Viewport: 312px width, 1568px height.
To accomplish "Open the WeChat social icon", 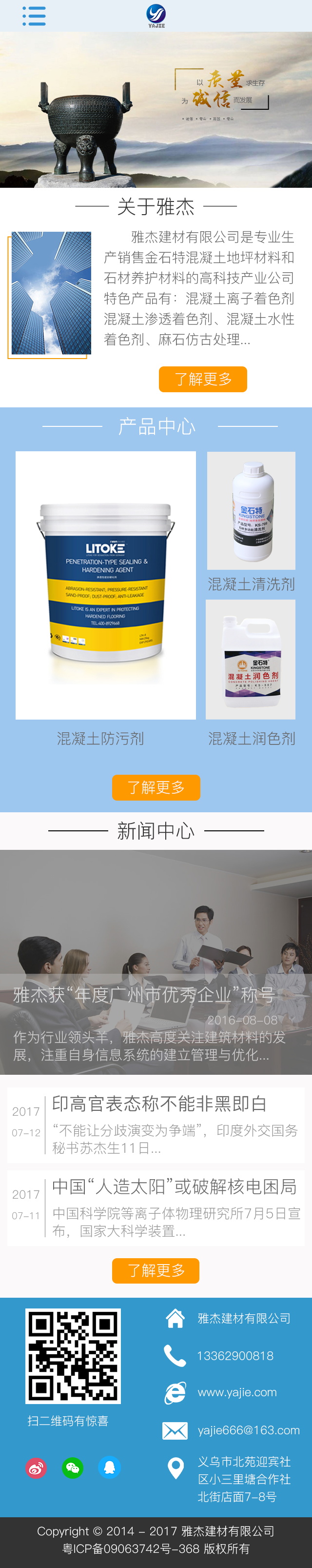I will click(x=72, y=1467).
